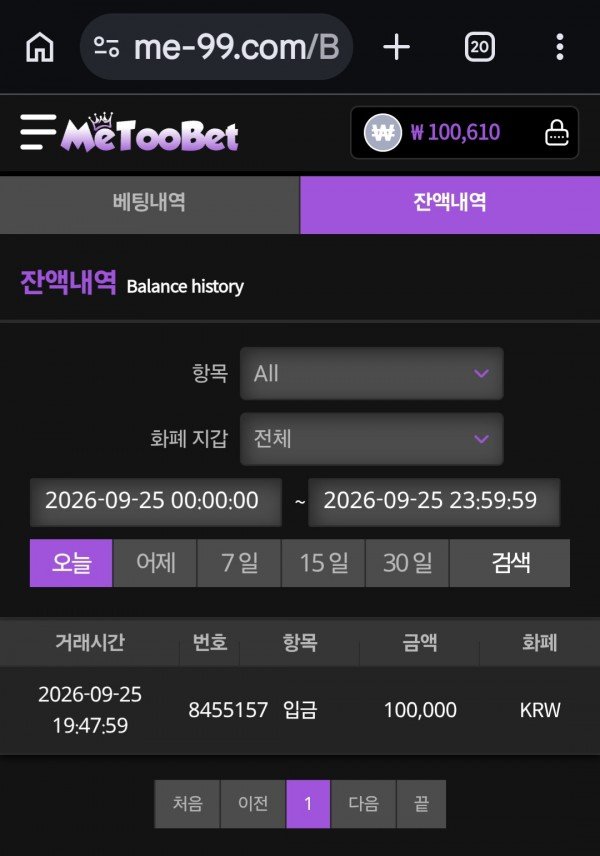Go to the 다음 page
The image size is (600, 856).
(x=363, y=804)
